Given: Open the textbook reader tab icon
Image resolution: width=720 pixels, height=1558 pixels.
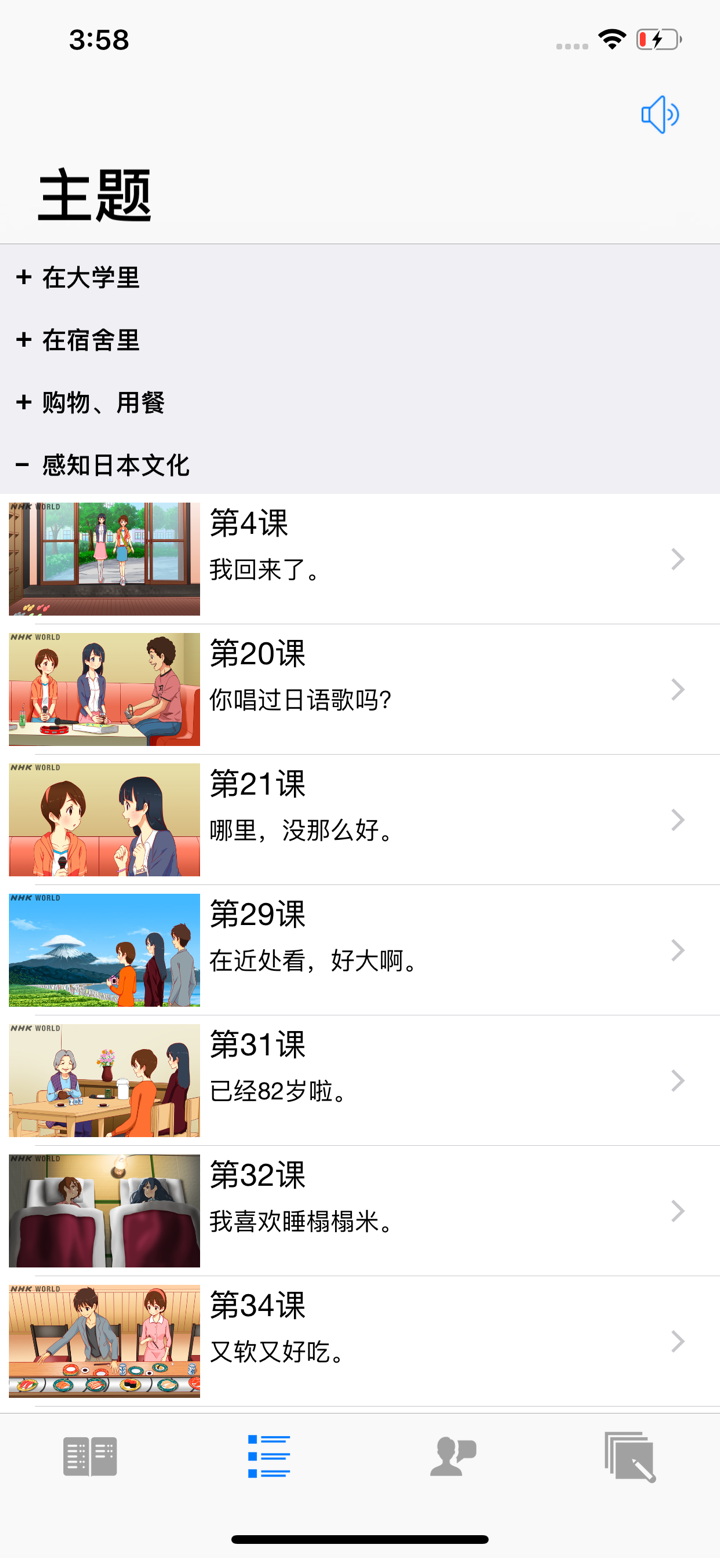Looking at the screenshot, I should click(90, 1457).
